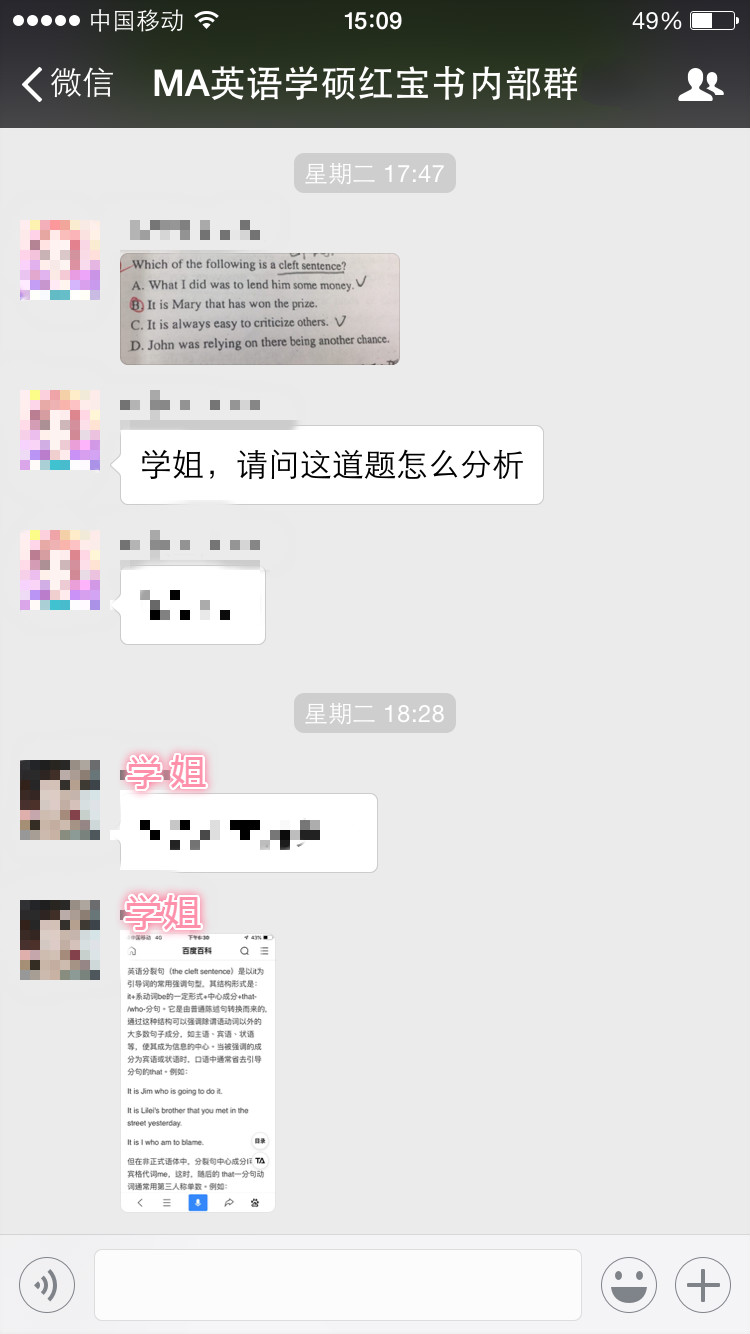The width and height of the screenshot is (750, 1334).
Task: Open the emoji sticker panel
Action: pyautogui.click(x=629, y=1285)
